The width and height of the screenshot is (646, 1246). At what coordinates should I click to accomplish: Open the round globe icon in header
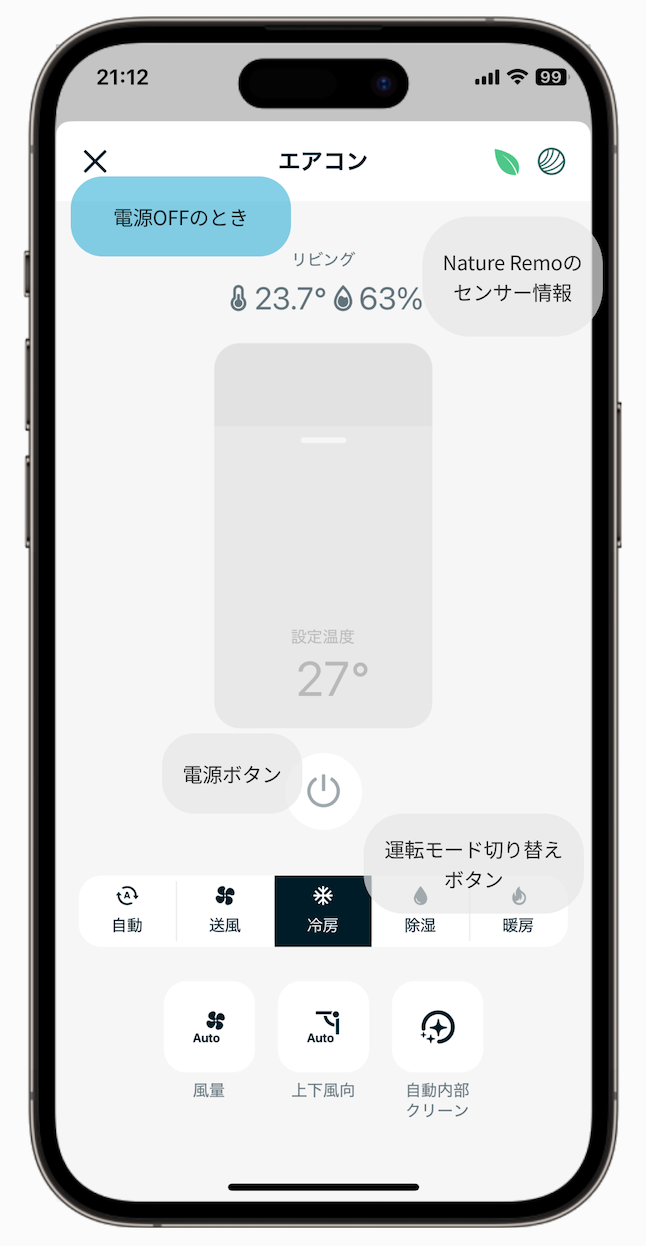[551, 161]
